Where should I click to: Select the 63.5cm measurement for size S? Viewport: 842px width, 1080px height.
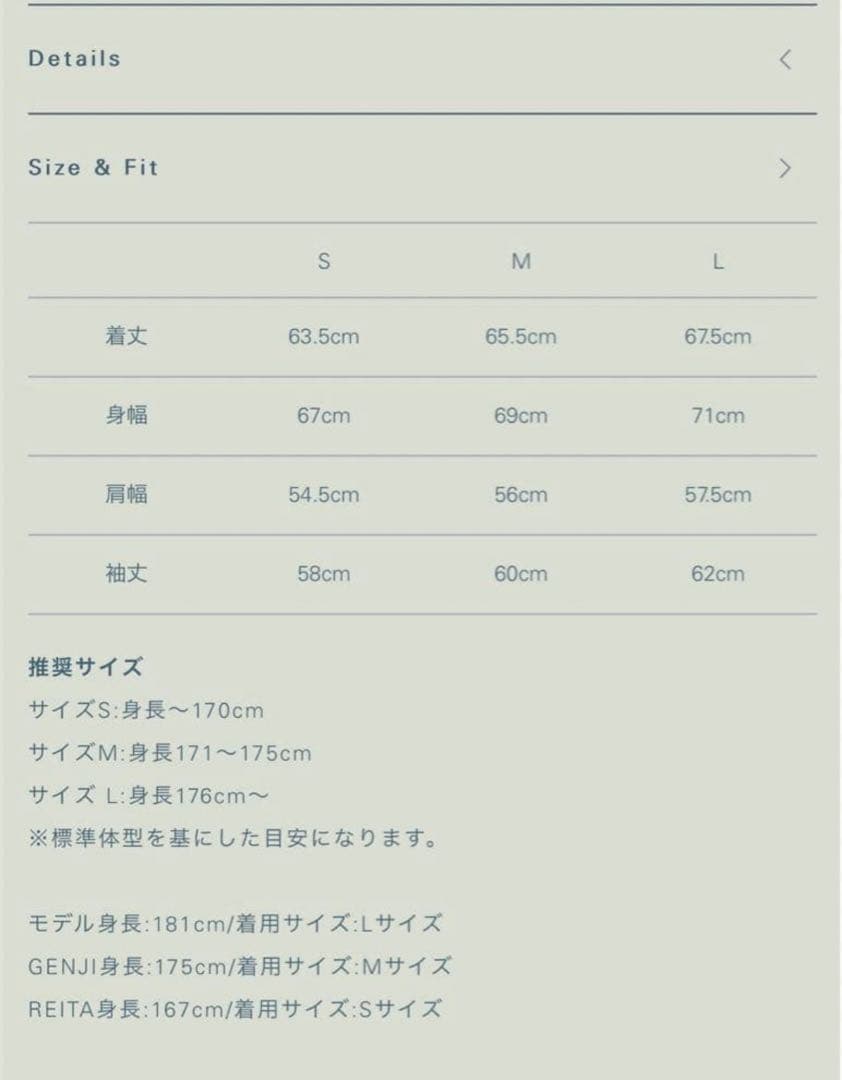pos(322,337)
